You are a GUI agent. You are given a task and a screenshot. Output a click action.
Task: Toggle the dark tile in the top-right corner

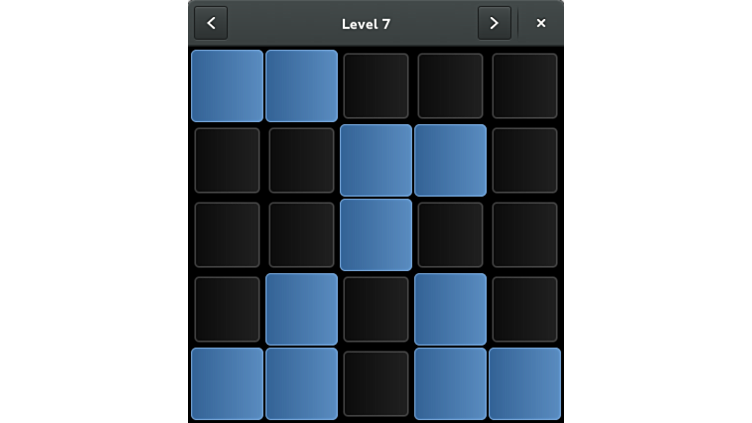click(524, 86)
